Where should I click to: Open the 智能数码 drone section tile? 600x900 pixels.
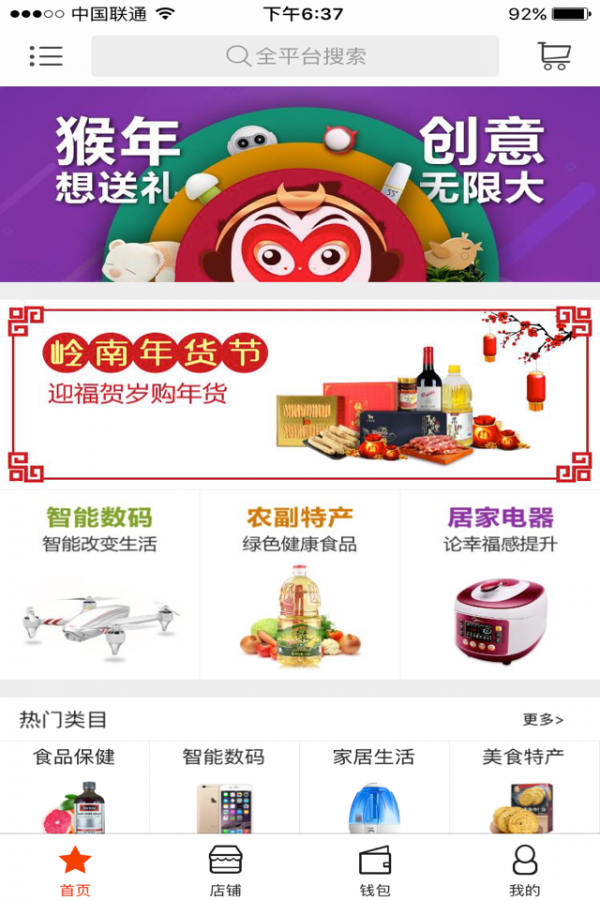click(x=100, y=584)
